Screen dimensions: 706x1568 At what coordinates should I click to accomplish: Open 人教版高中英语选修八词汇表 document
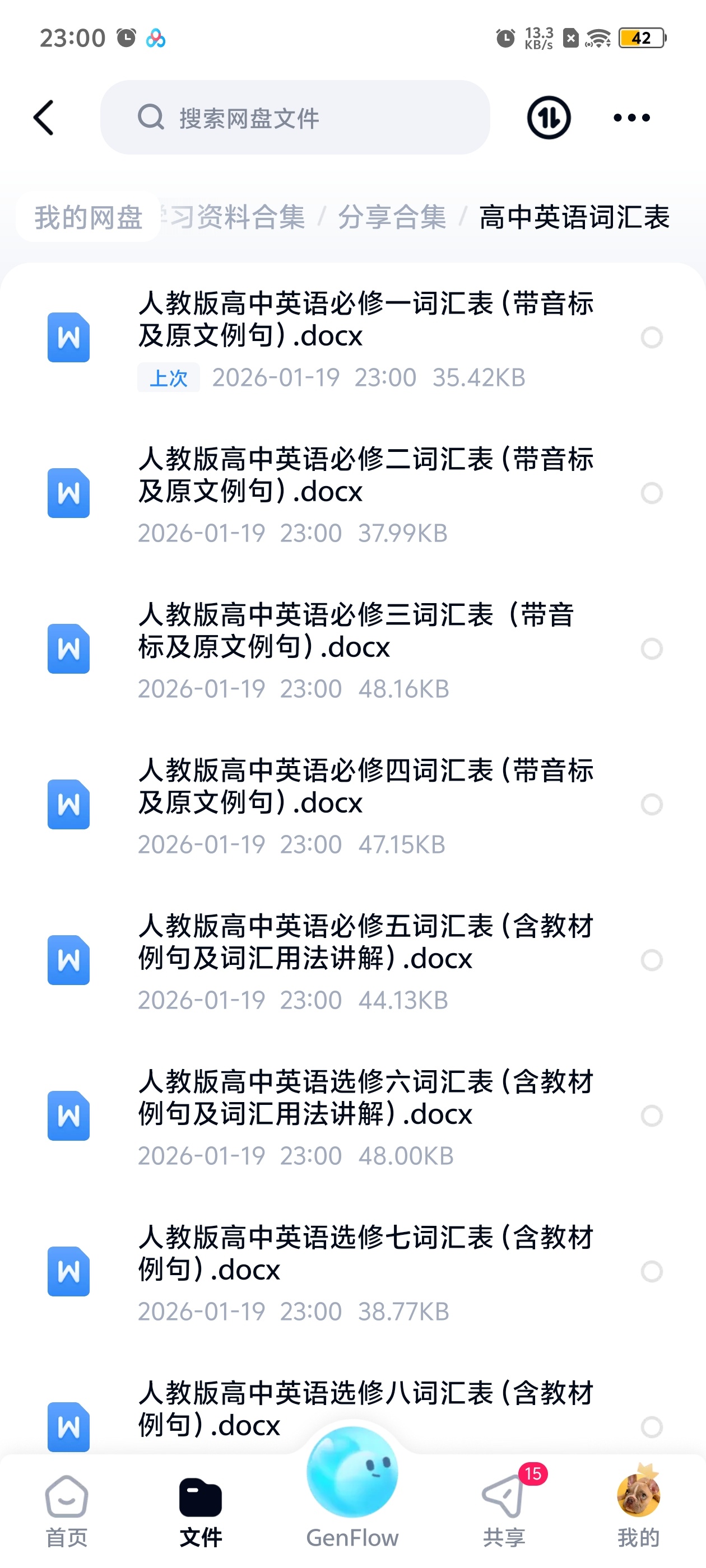coord(365,1410)
